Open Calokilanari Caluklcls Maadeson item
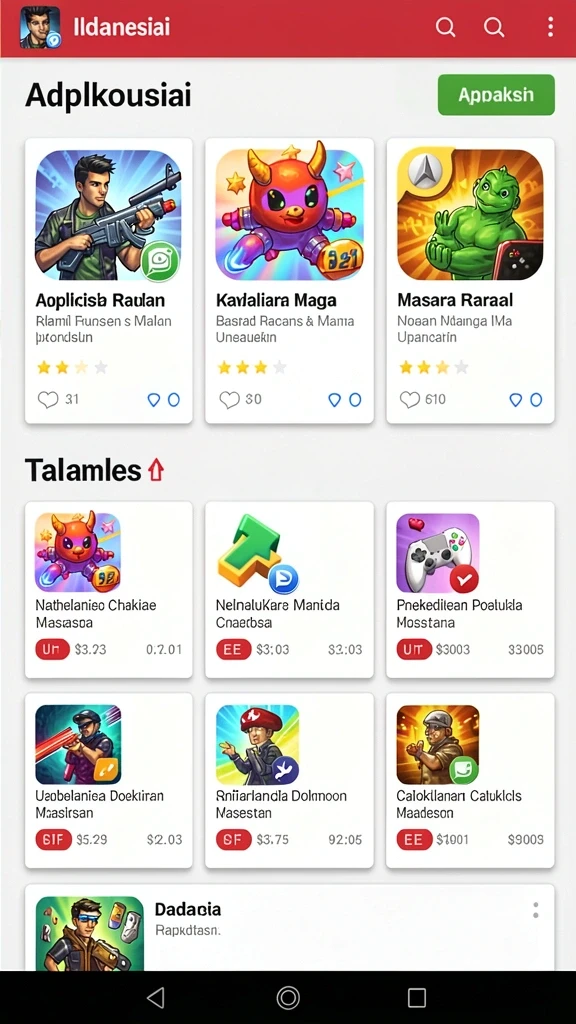Viewport: 576px width, 1024px height. pyautogui.click(x=470, y=780)
